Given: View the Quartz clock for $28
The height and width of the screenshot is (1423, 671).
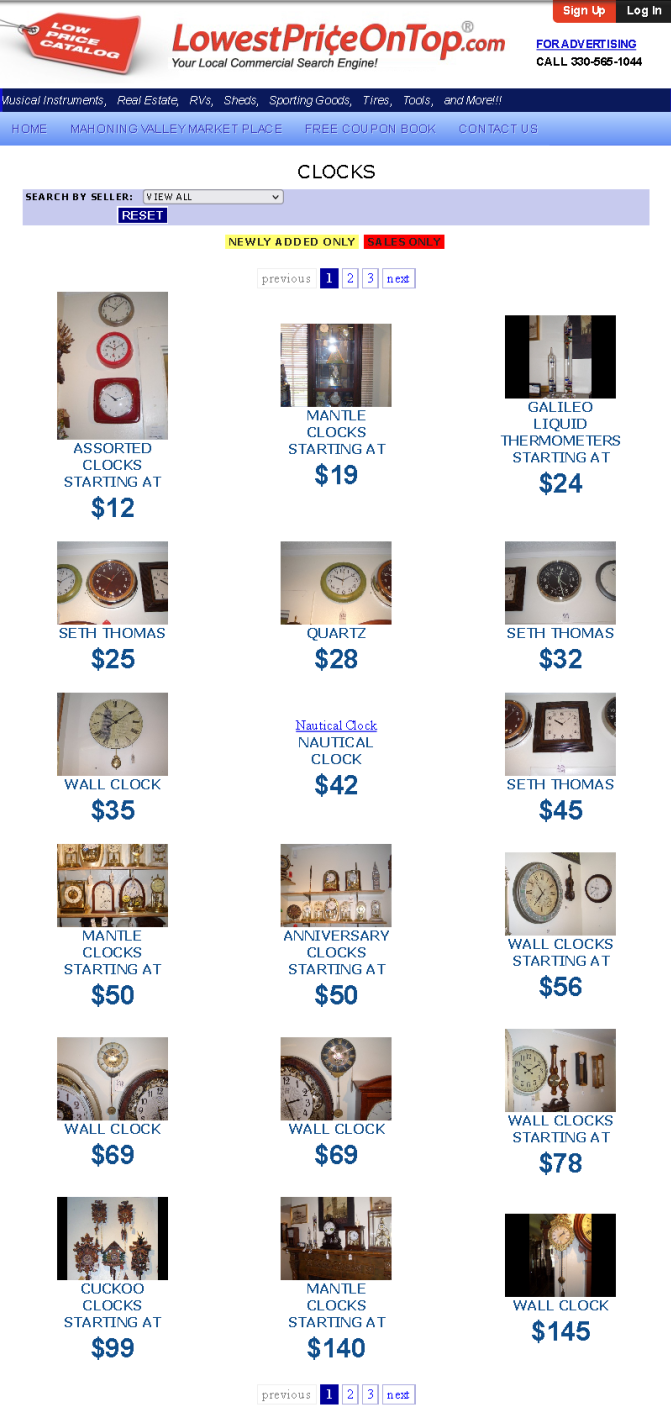Looking at the screenshot, I should pyautogui.click(x=336, y=583).
